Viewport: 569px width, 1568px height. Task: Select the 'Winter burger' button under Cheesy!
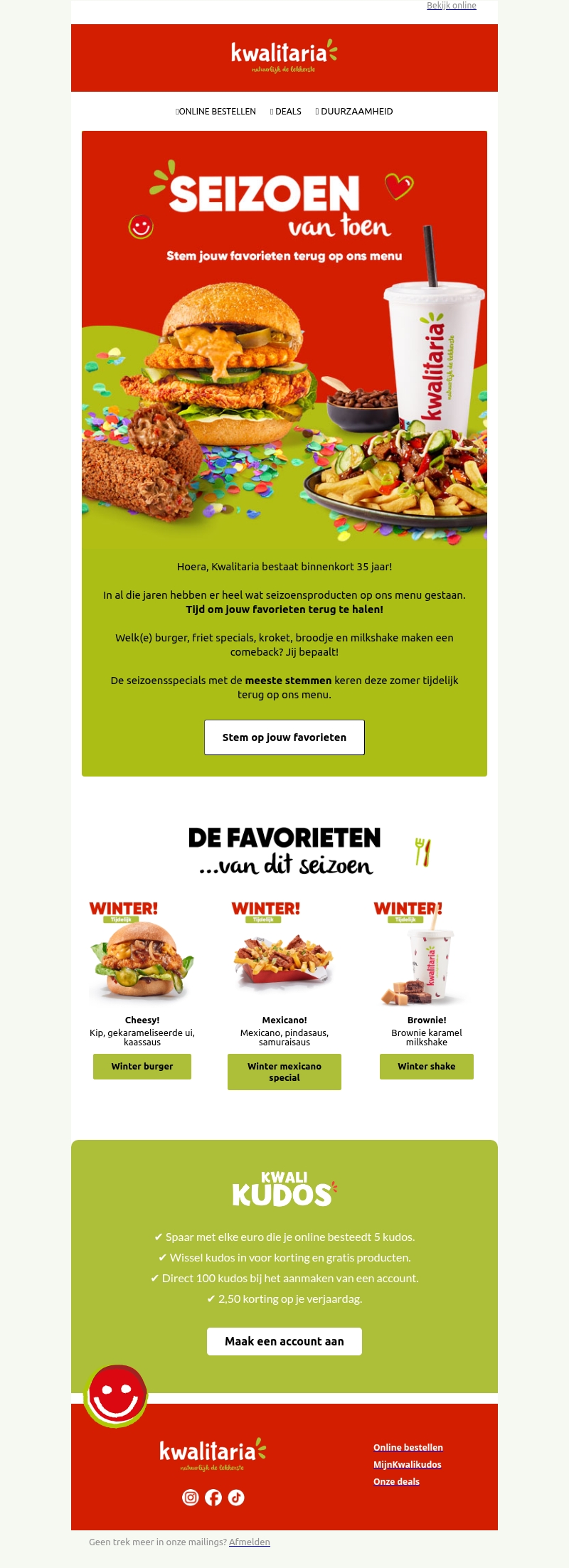[142, 1067]
